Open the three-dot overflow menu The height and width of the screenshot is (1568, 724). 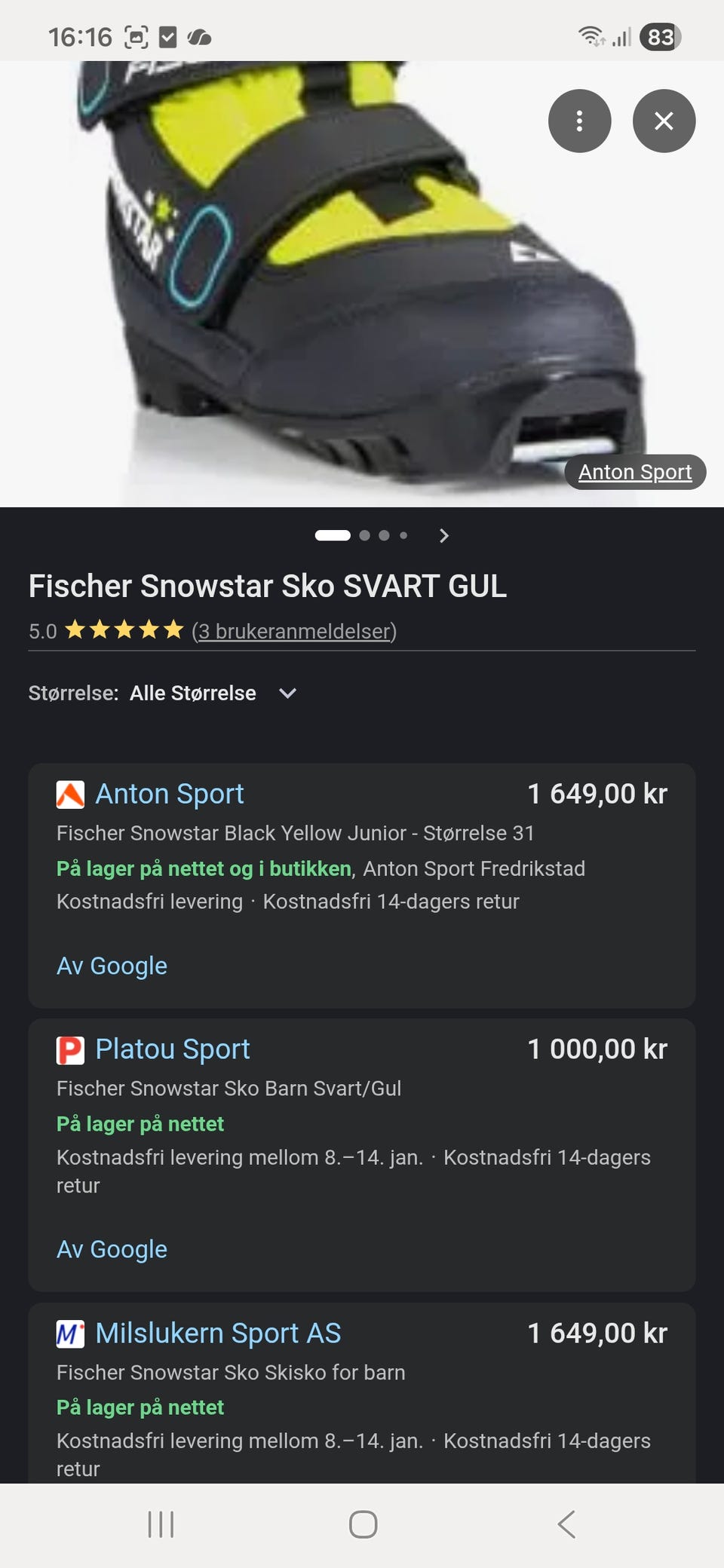click(579, 121)
